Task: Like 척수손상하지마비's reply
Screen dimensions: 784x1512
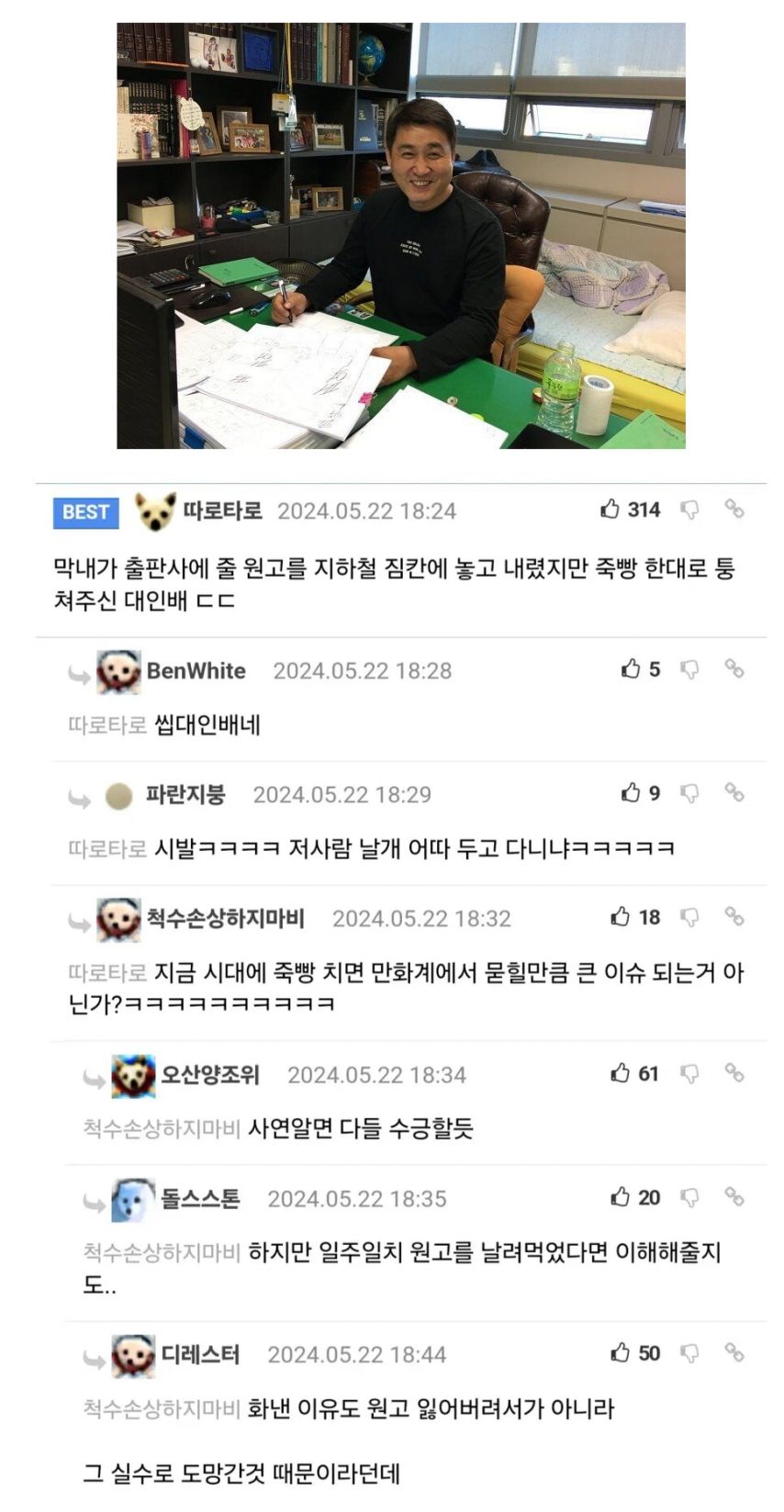Action: pos(621,917)
